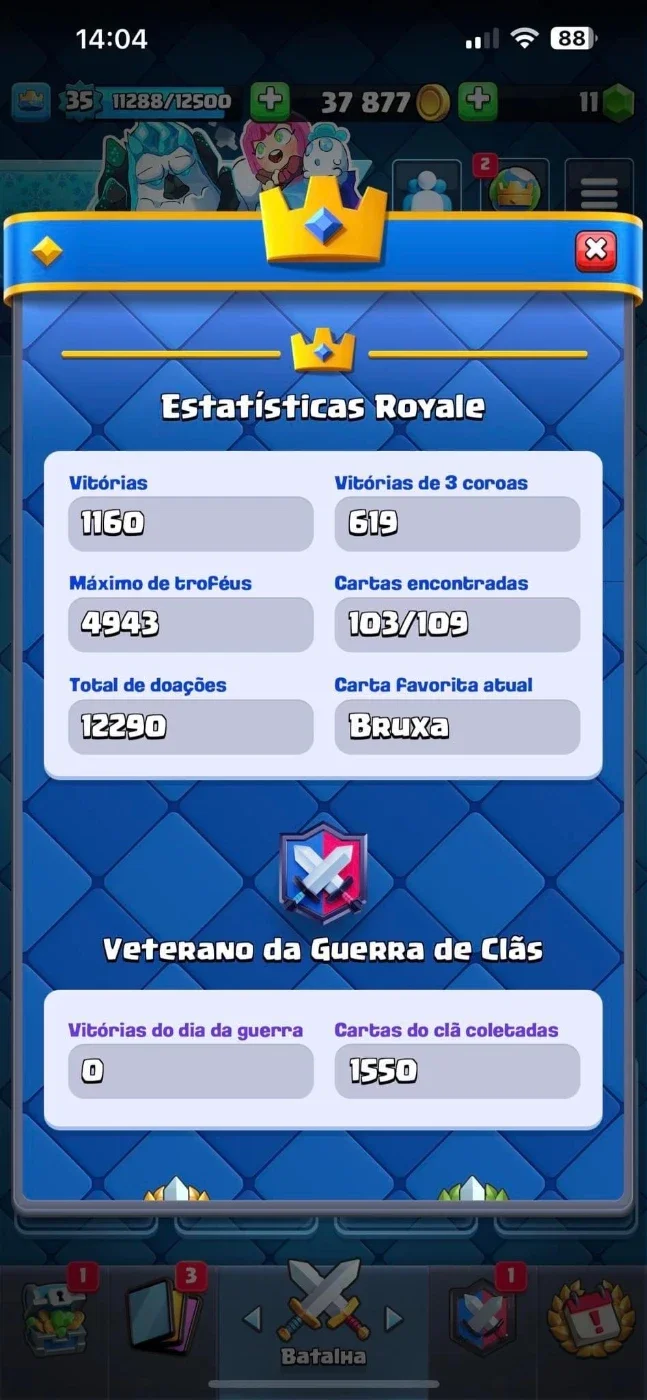
Task: Open the shop chest tab
Action: click(x=56, y=1320)
